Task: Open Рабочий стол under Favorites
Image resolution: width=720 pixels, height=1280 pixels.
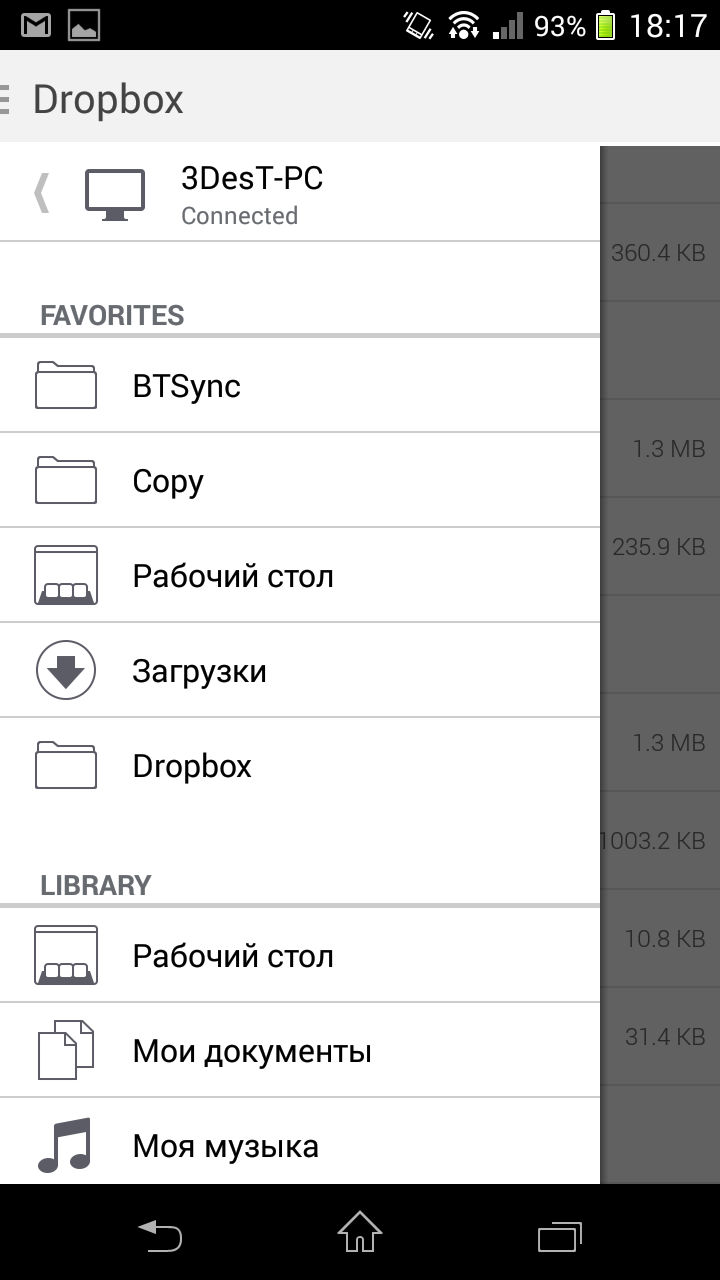Action: [300, 576]
